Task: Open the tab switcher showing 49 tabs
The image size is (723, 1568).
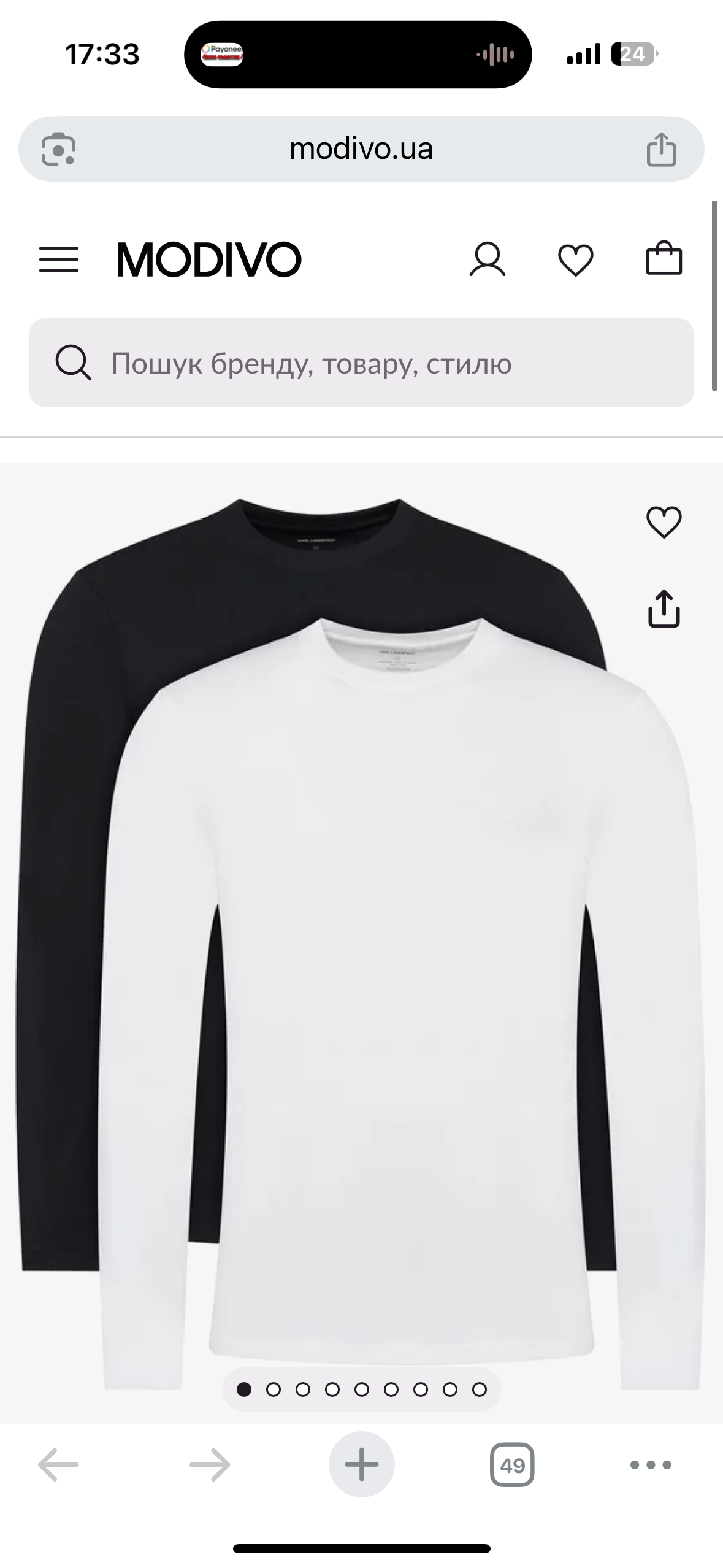Action: (512, 1466)
